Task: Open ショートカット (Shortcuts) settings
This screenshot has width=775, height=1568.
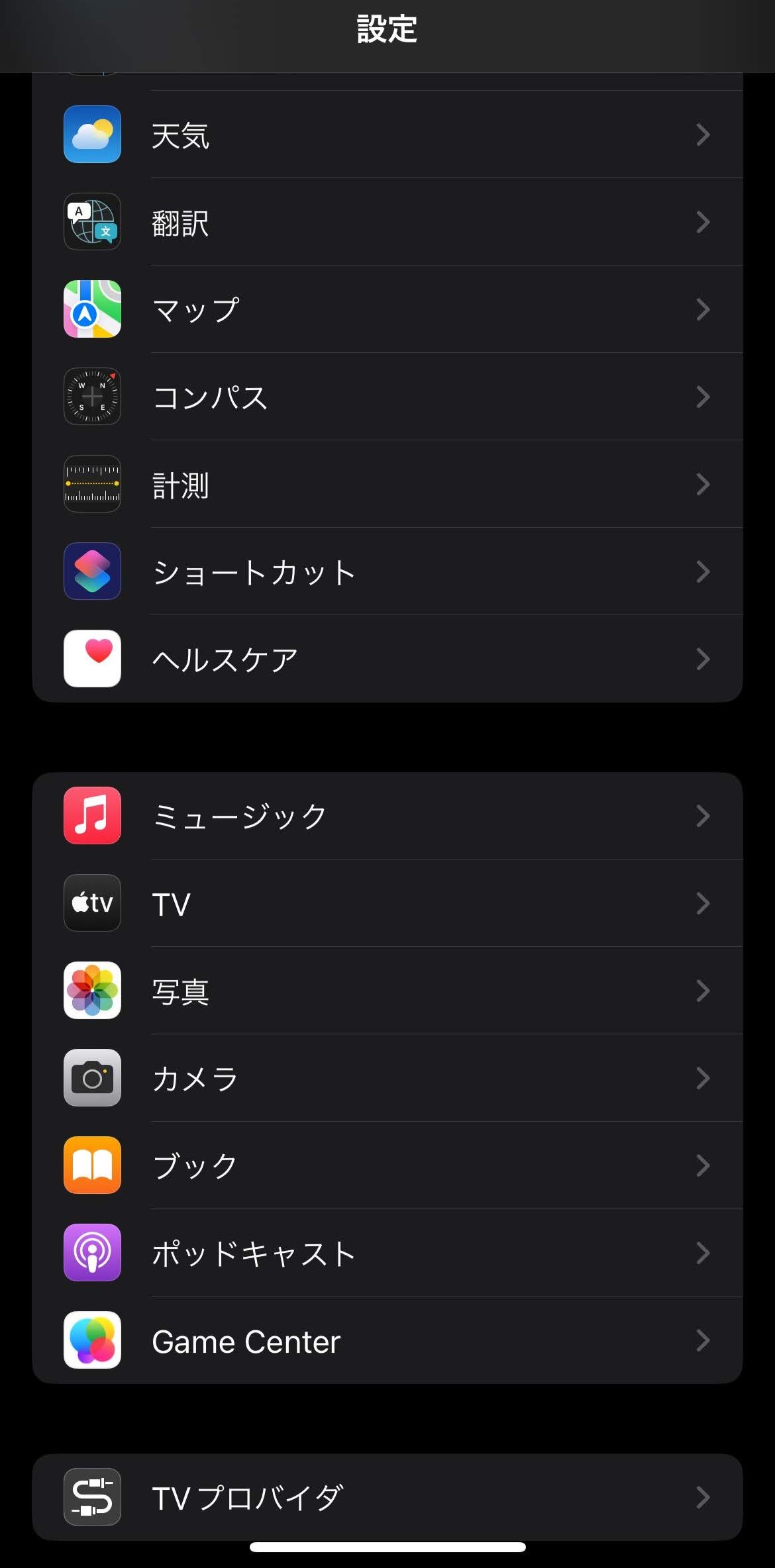Action: point(387,571)
